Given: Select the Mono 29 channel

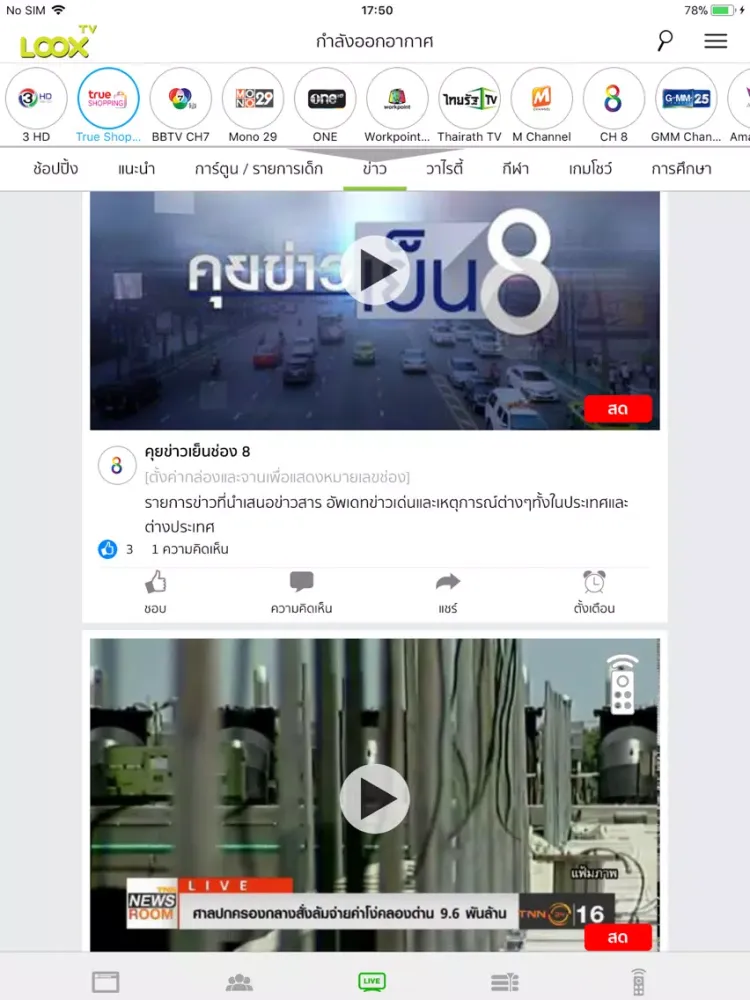Looking at the screenshot, I should pos(253,99).
